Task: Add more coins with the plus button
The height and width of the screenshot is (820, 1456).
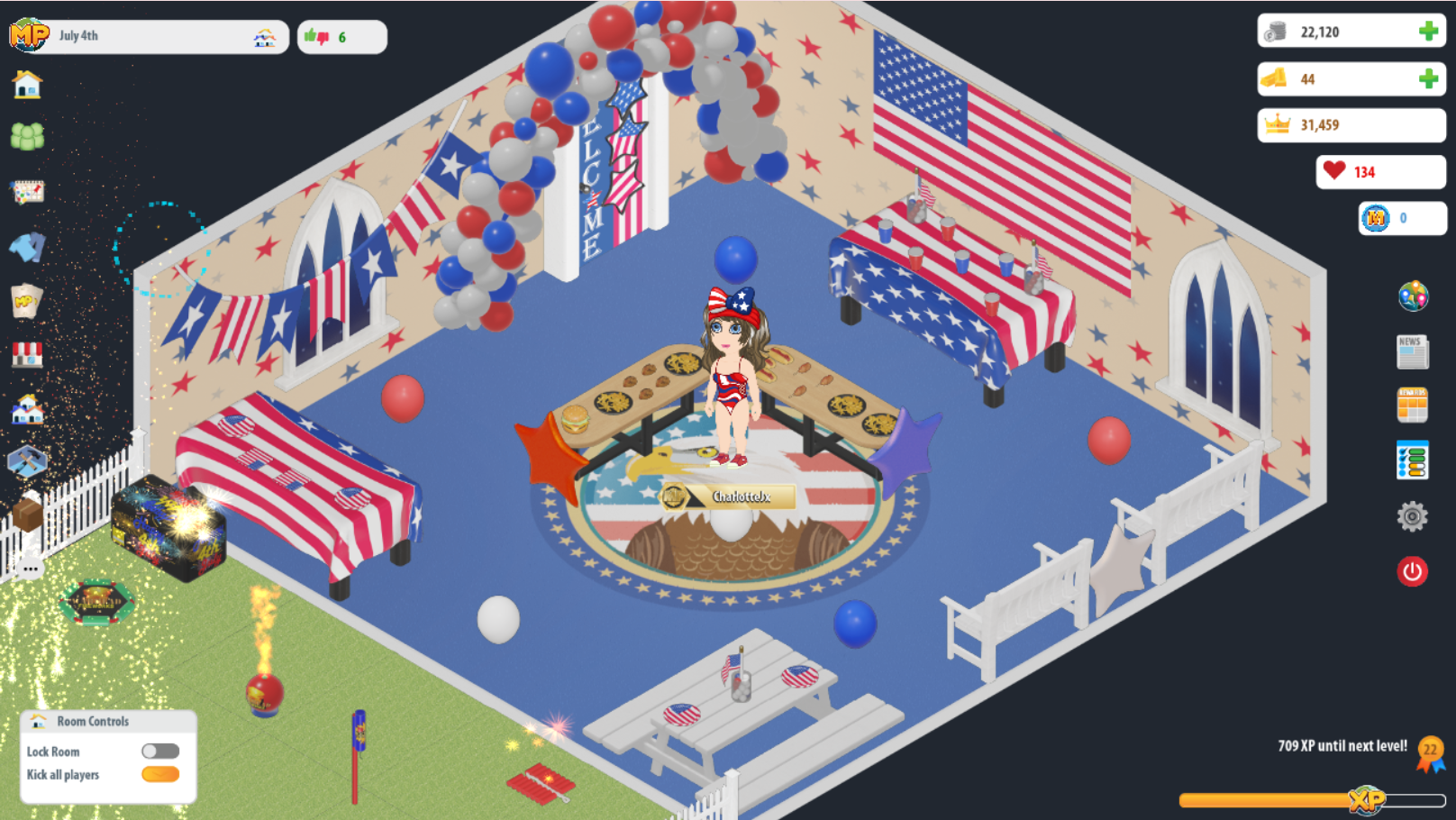Action: point(1428,32)
